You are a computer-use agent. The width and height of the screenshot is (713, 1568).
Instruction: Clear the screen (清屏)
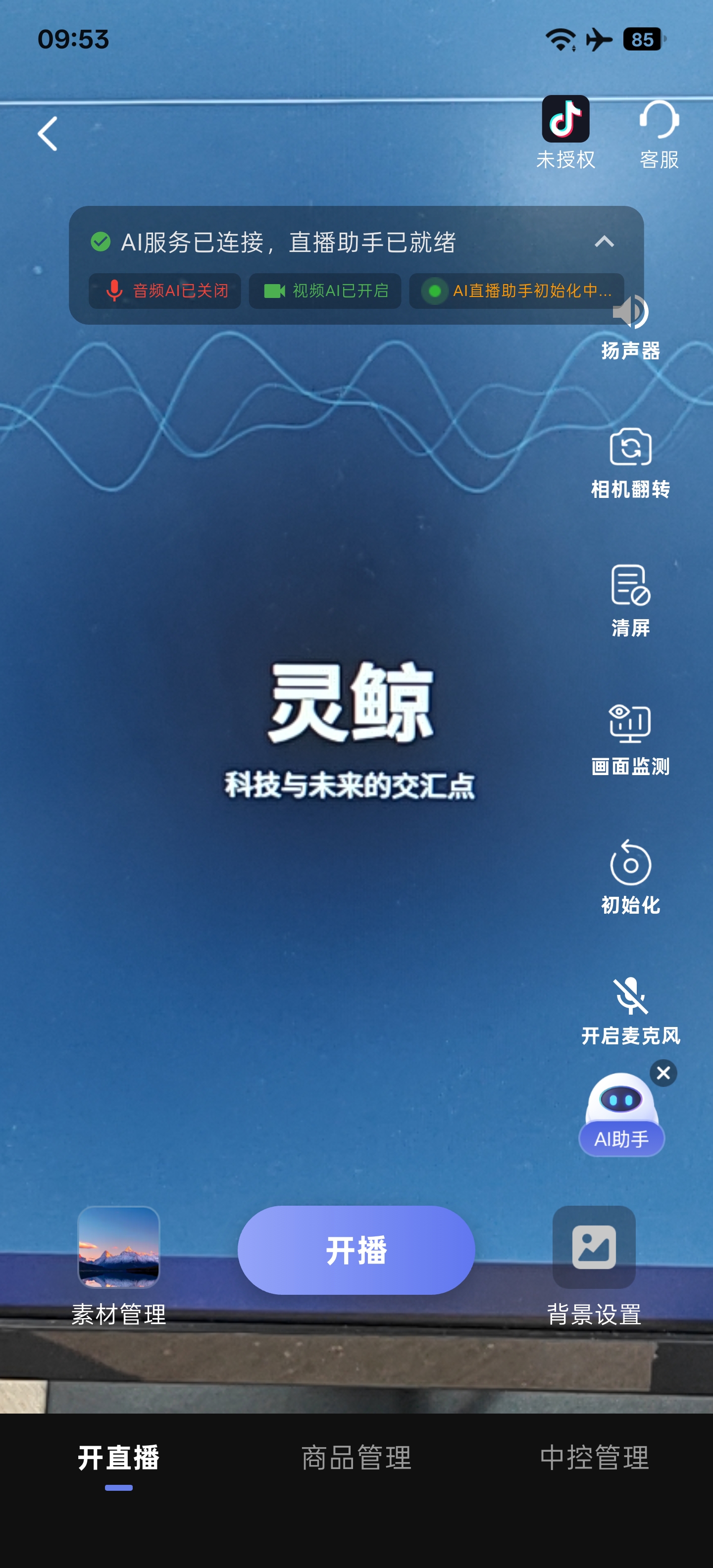(x=630, y=599)
